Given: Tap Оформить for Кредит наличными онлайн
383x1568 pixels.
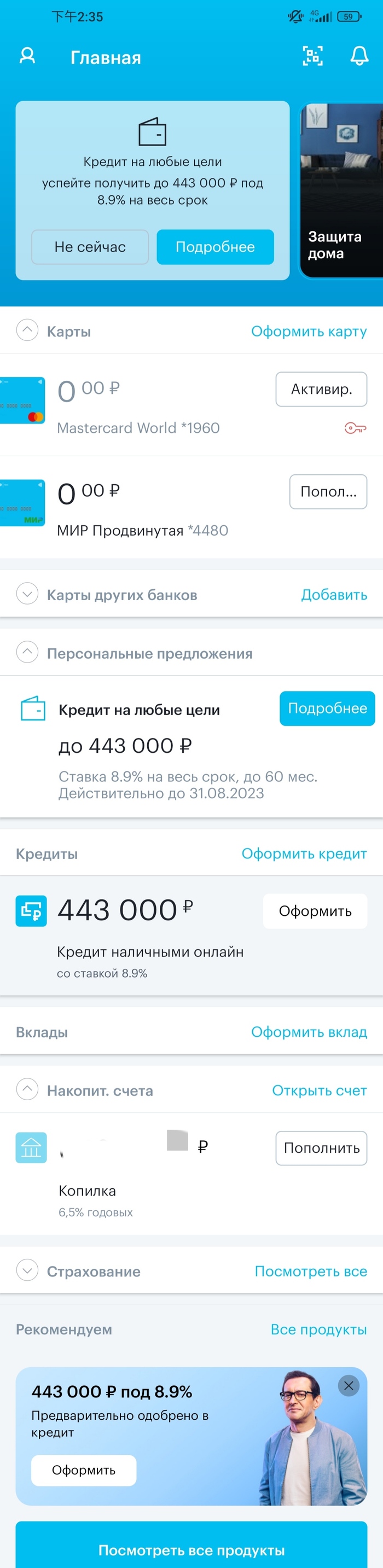Looking at the screenshot, I should point(315,911).
